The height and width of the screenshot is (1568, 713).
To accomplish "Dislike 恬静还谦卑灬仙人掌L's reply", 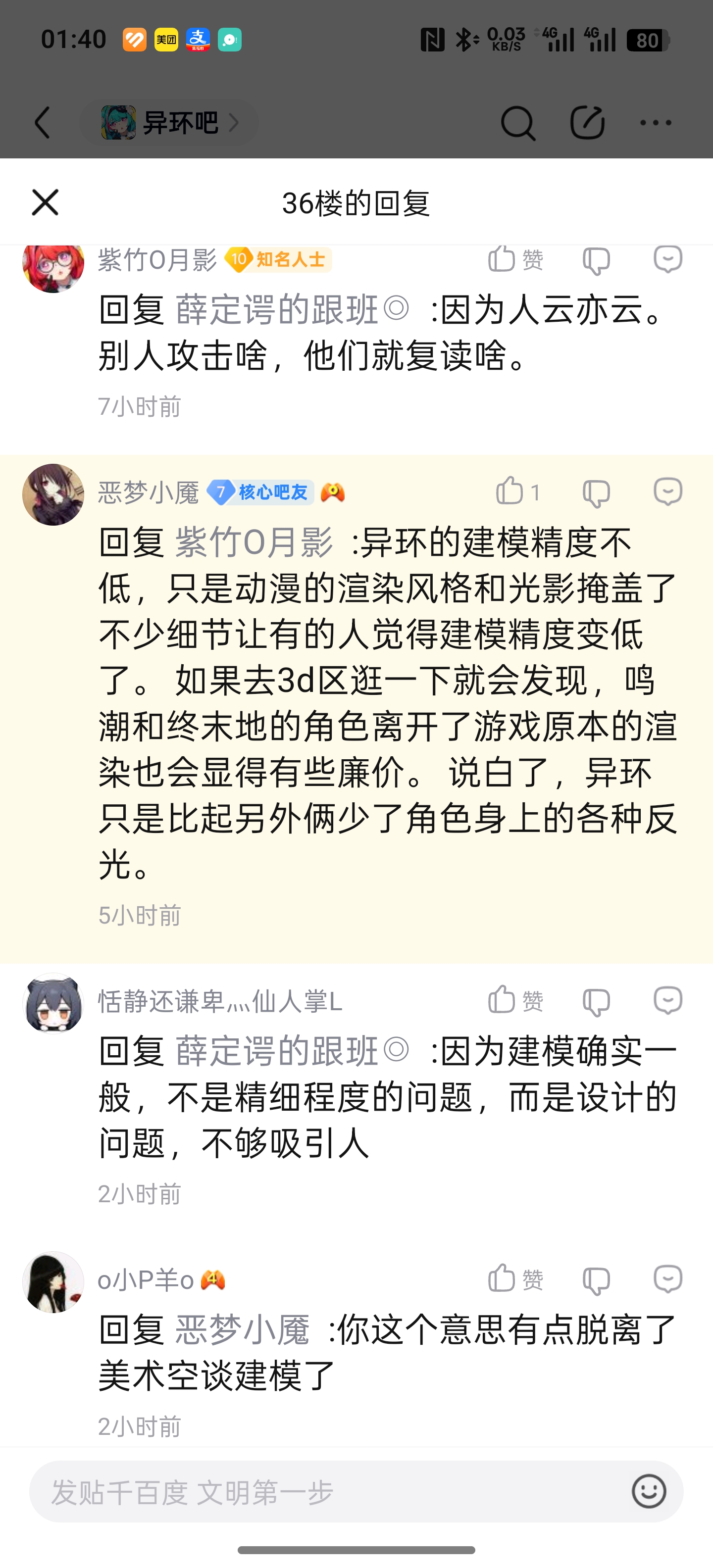I will click(596, 1002).
